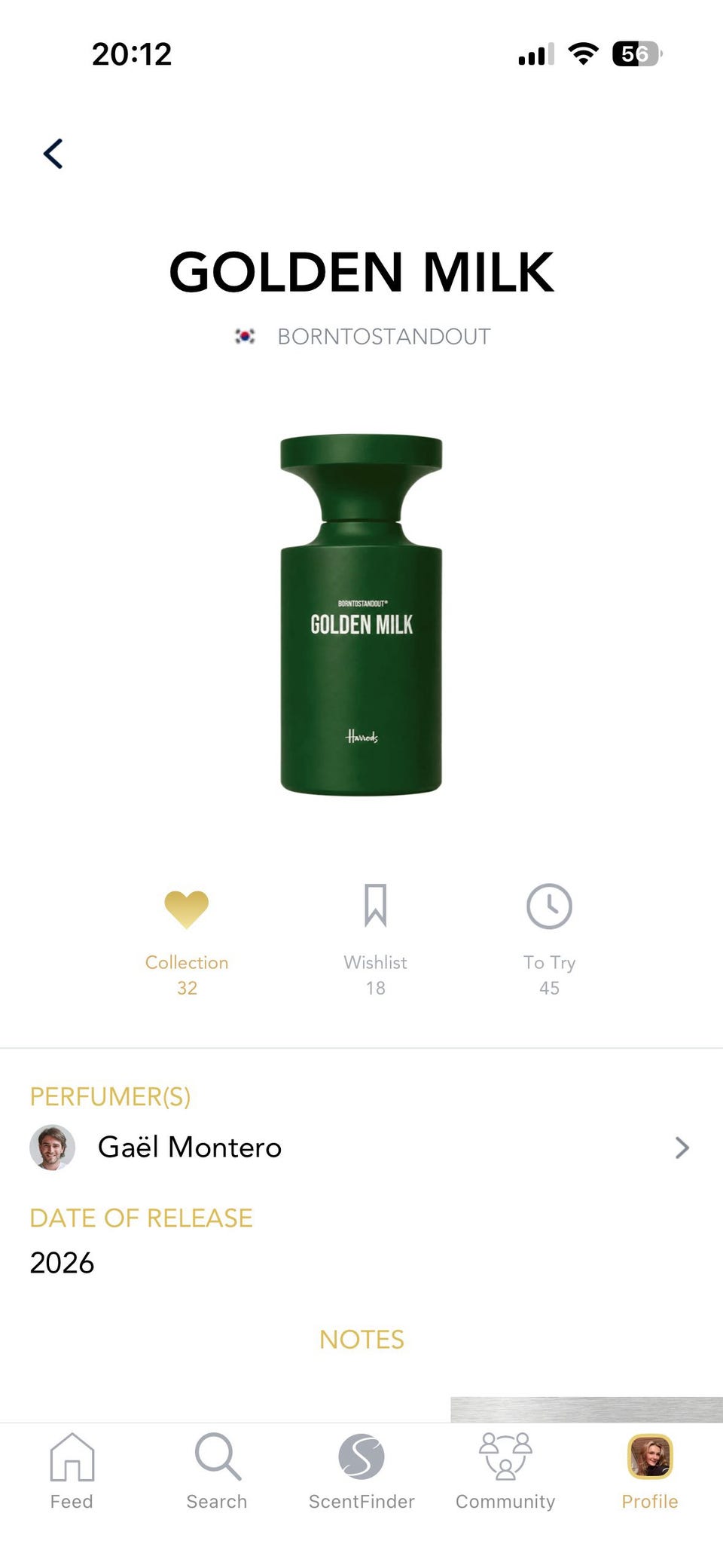View the Golden Milk bottle image
The height and width of the screenshot is (1568, 723).
(361, 614)
